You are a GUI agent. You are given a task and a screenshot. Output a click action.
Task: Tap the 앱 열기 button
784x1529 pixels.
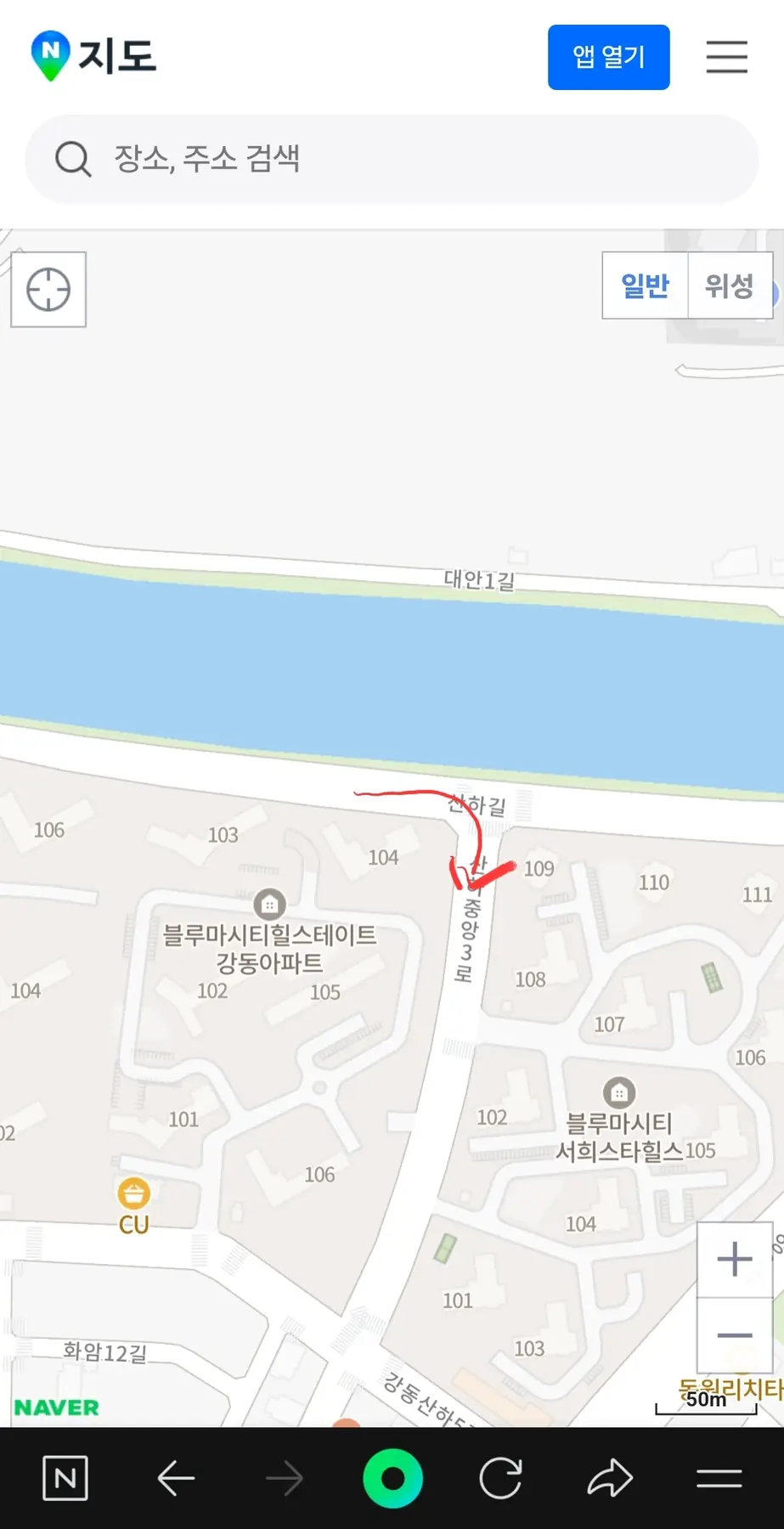[x=608, y=57]
